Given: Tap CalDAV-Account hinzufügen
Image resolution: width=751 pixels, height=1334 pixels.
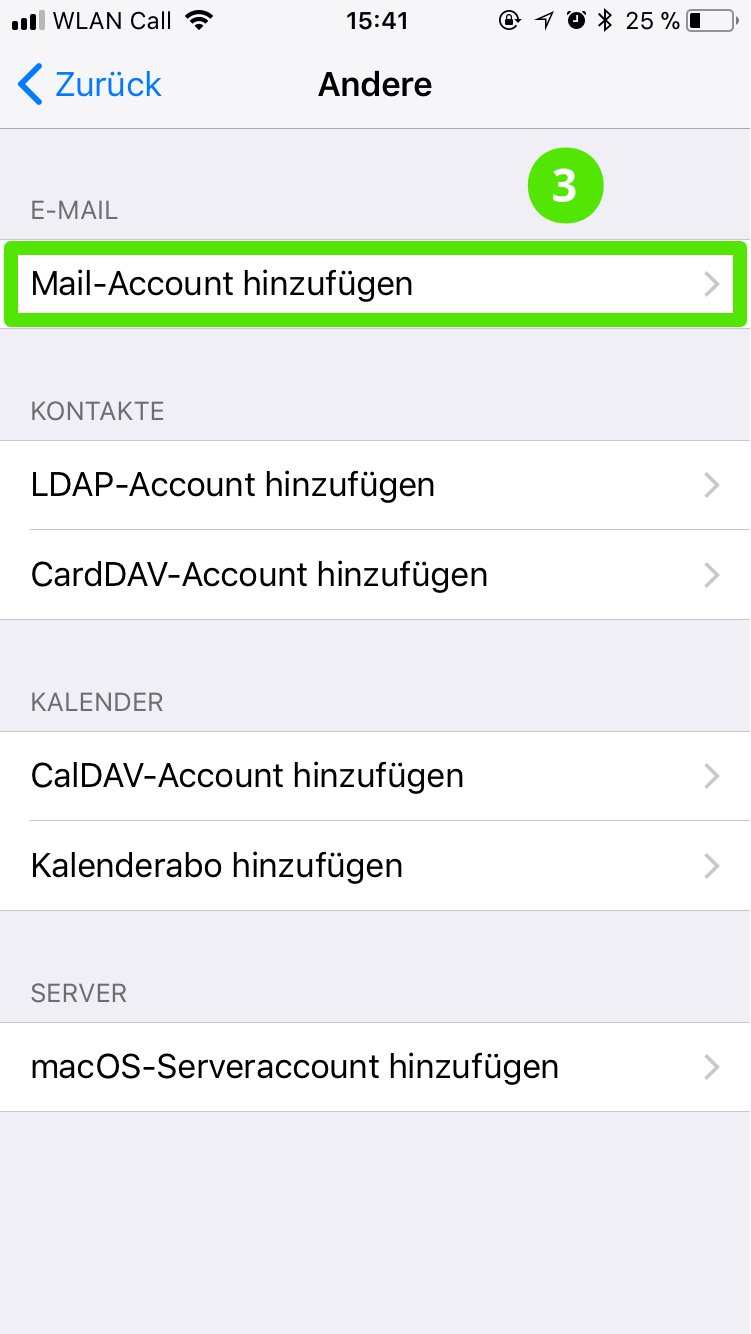Looking at the screenshot, I should point(375,776).
